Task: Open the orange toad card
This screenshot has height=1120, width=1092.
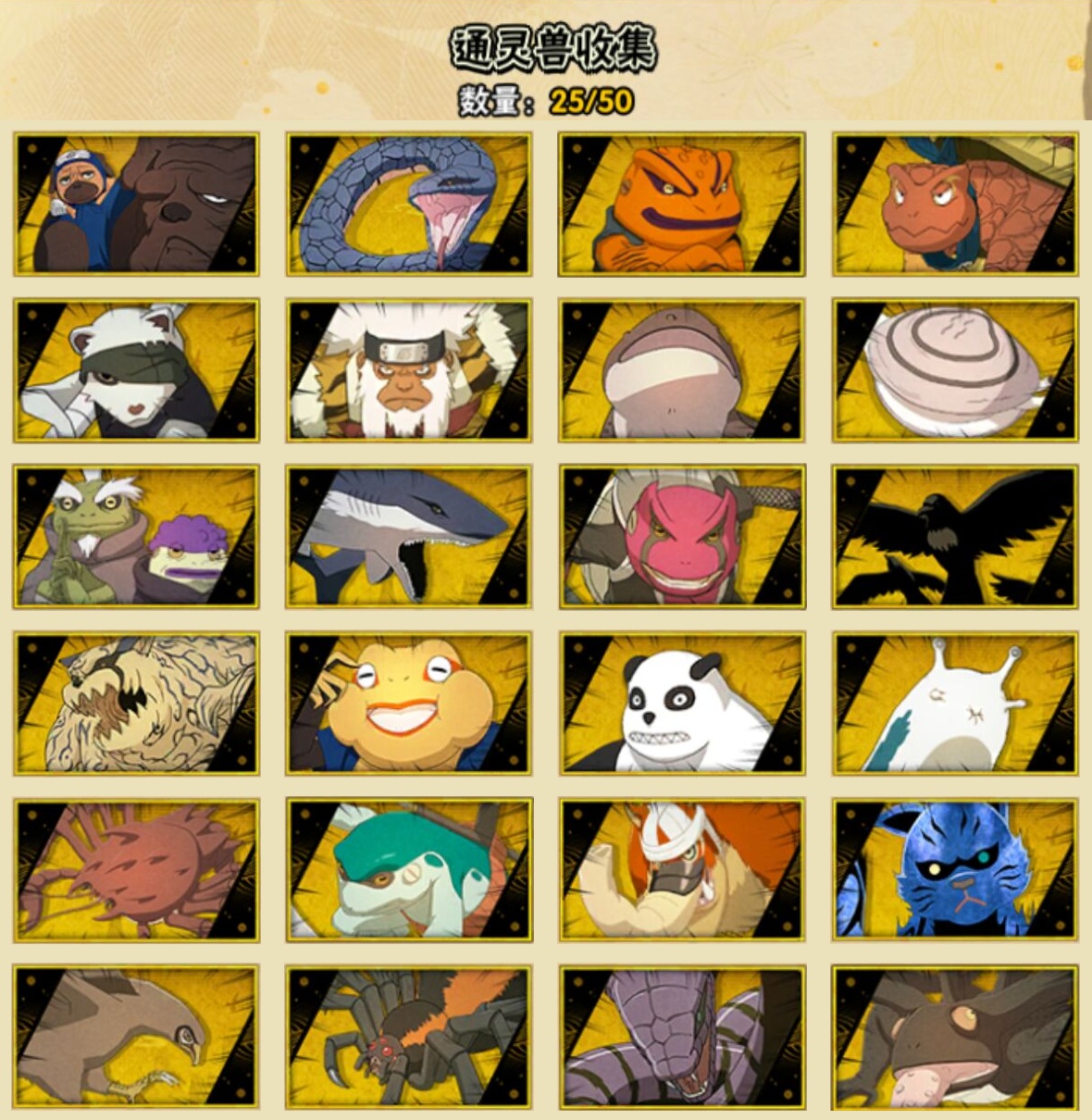Action: pos(682,204)
